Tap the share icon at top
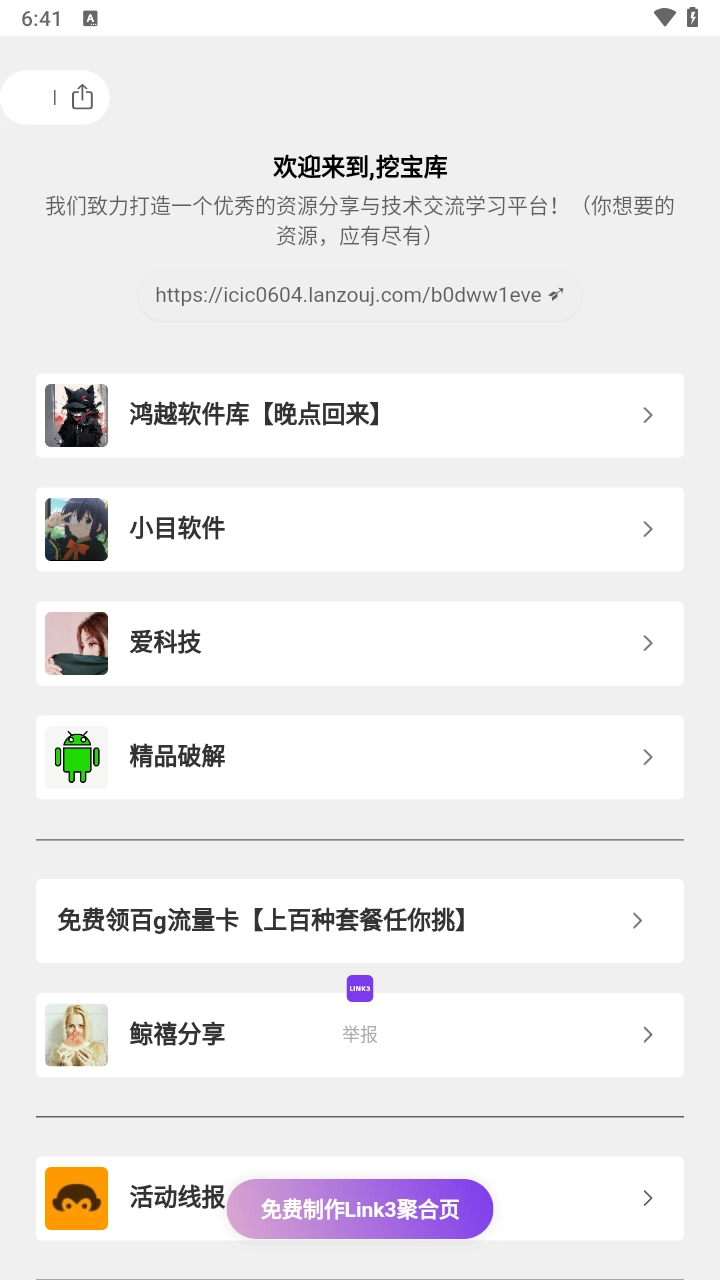The width and height of the screenshot is (720, 1280). click(82, 97)
